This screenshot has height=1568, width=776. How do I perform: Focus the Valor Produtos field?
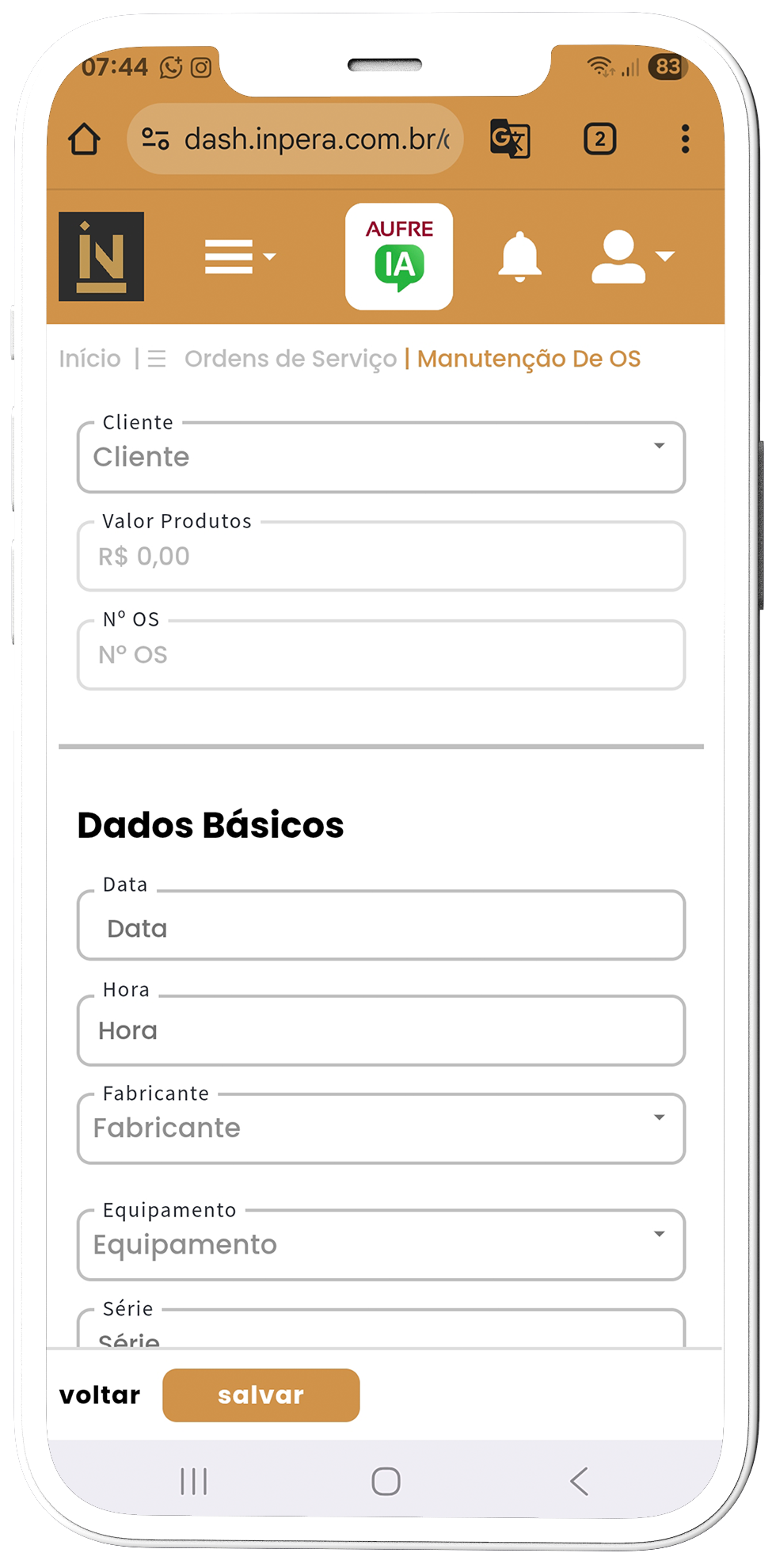[380, 556]
